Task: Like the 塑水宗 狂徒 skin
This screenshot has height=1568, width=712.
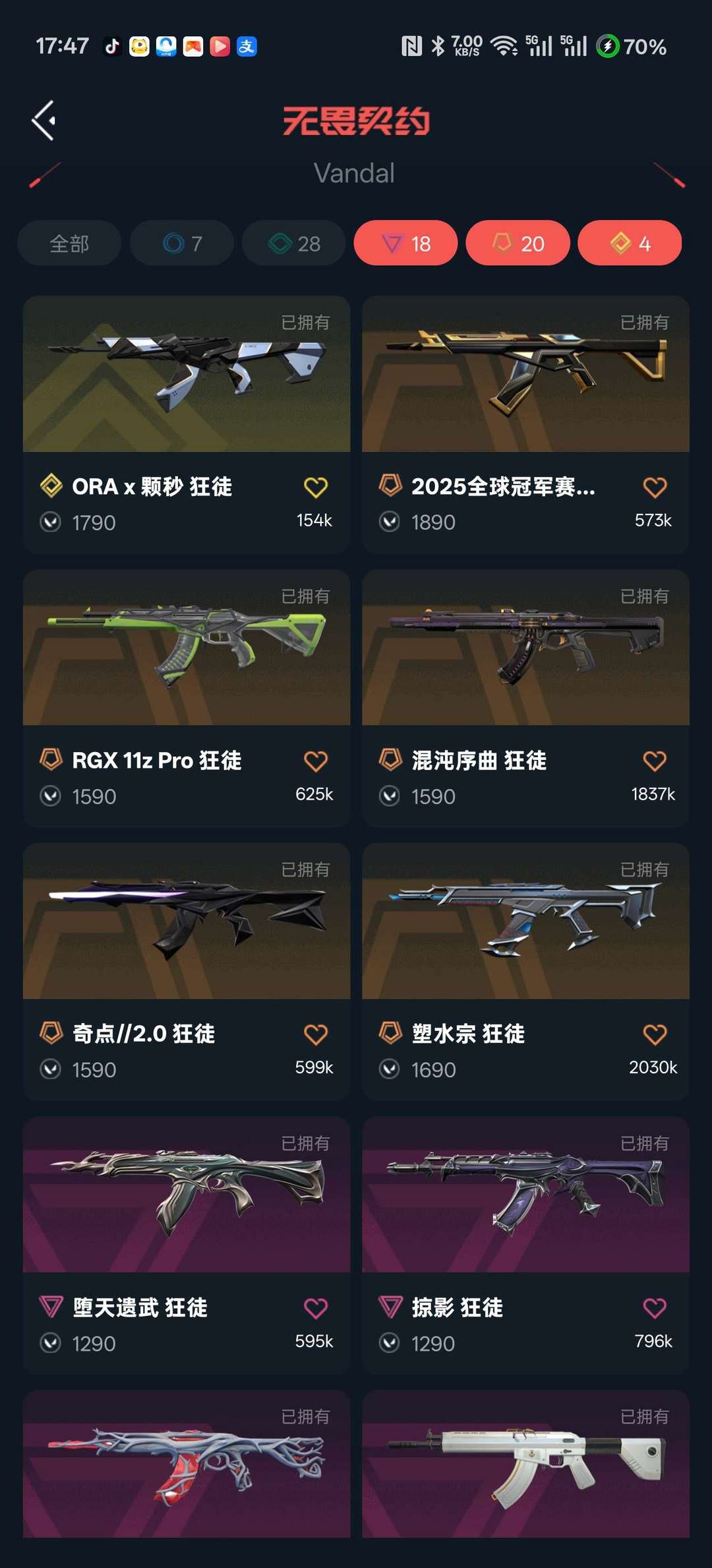Action: (655, 1034)
